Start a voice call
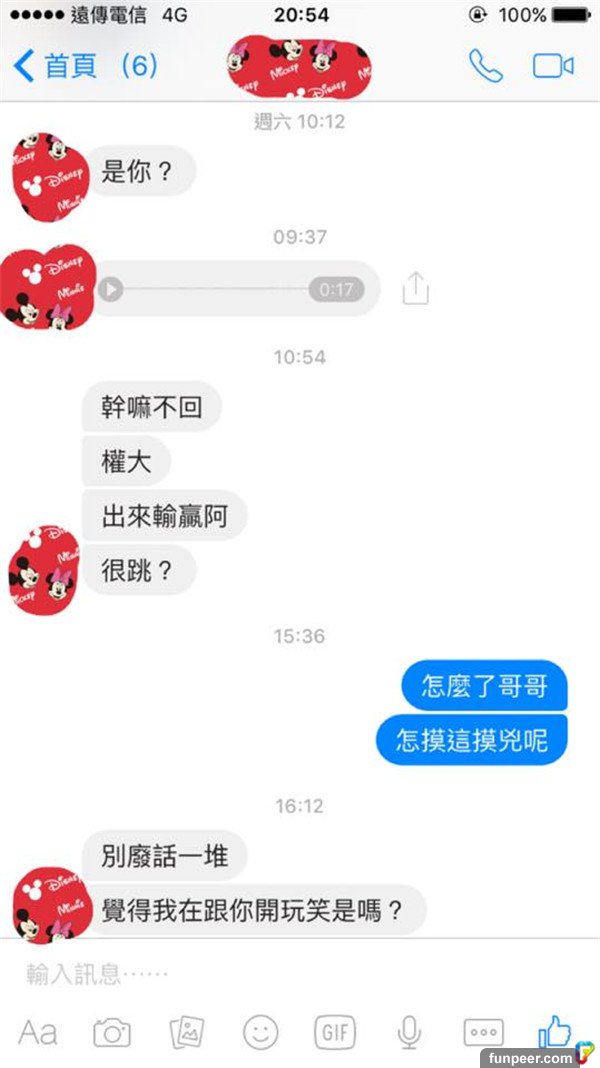 [485, 66]
